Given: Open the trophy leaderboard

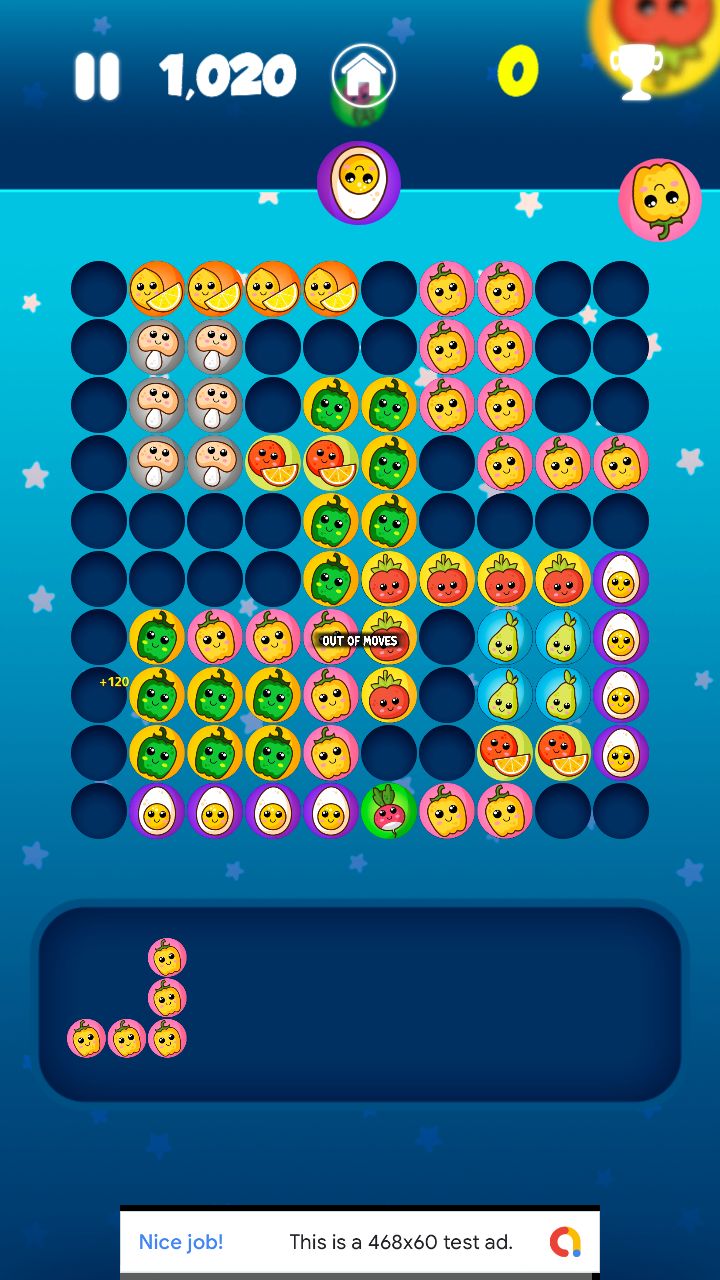Looking at the screenshot, I should pos(636,74).
